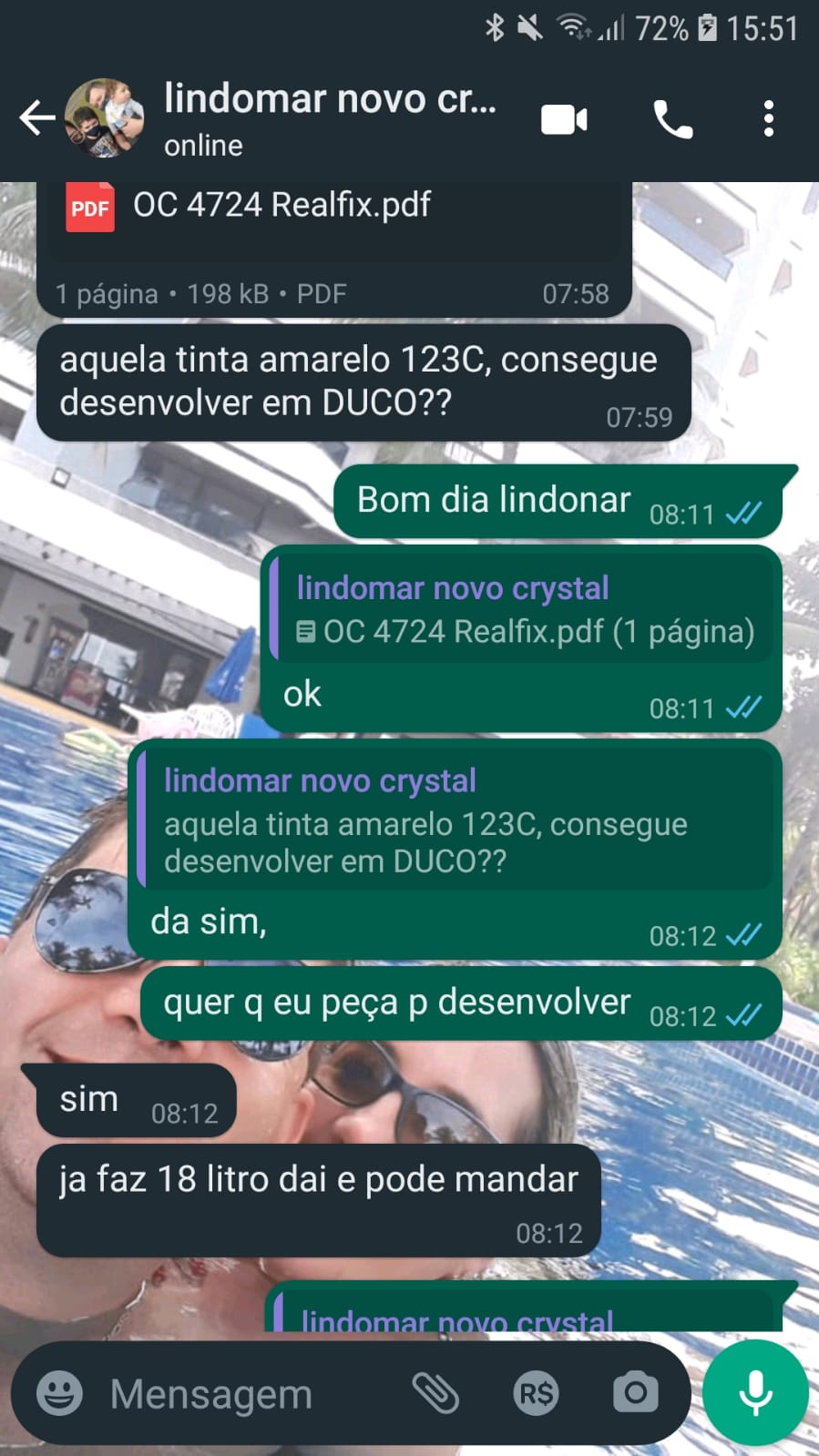Open lindomar novo crystal contact info

[328, 118]
